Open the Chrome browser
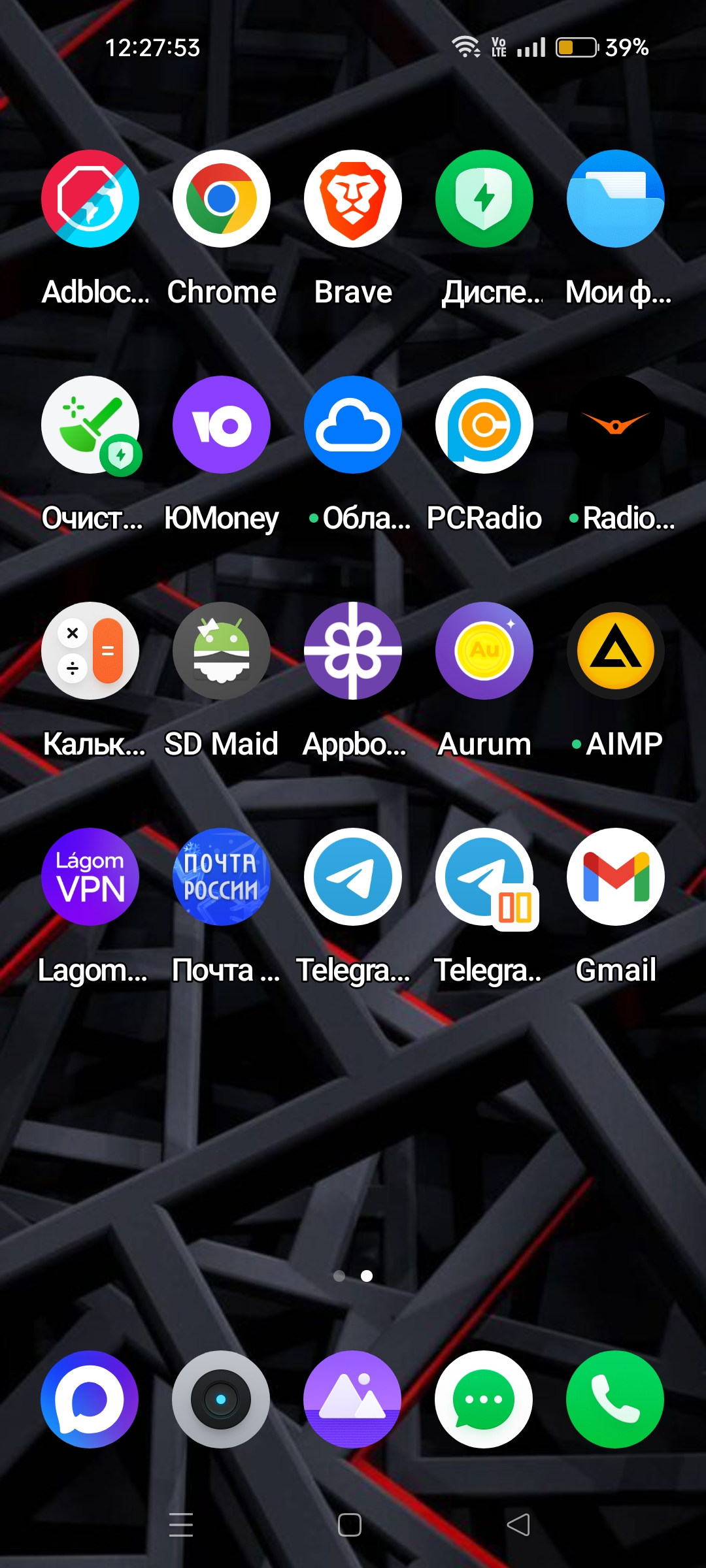706x1568 pixels. 222,199
